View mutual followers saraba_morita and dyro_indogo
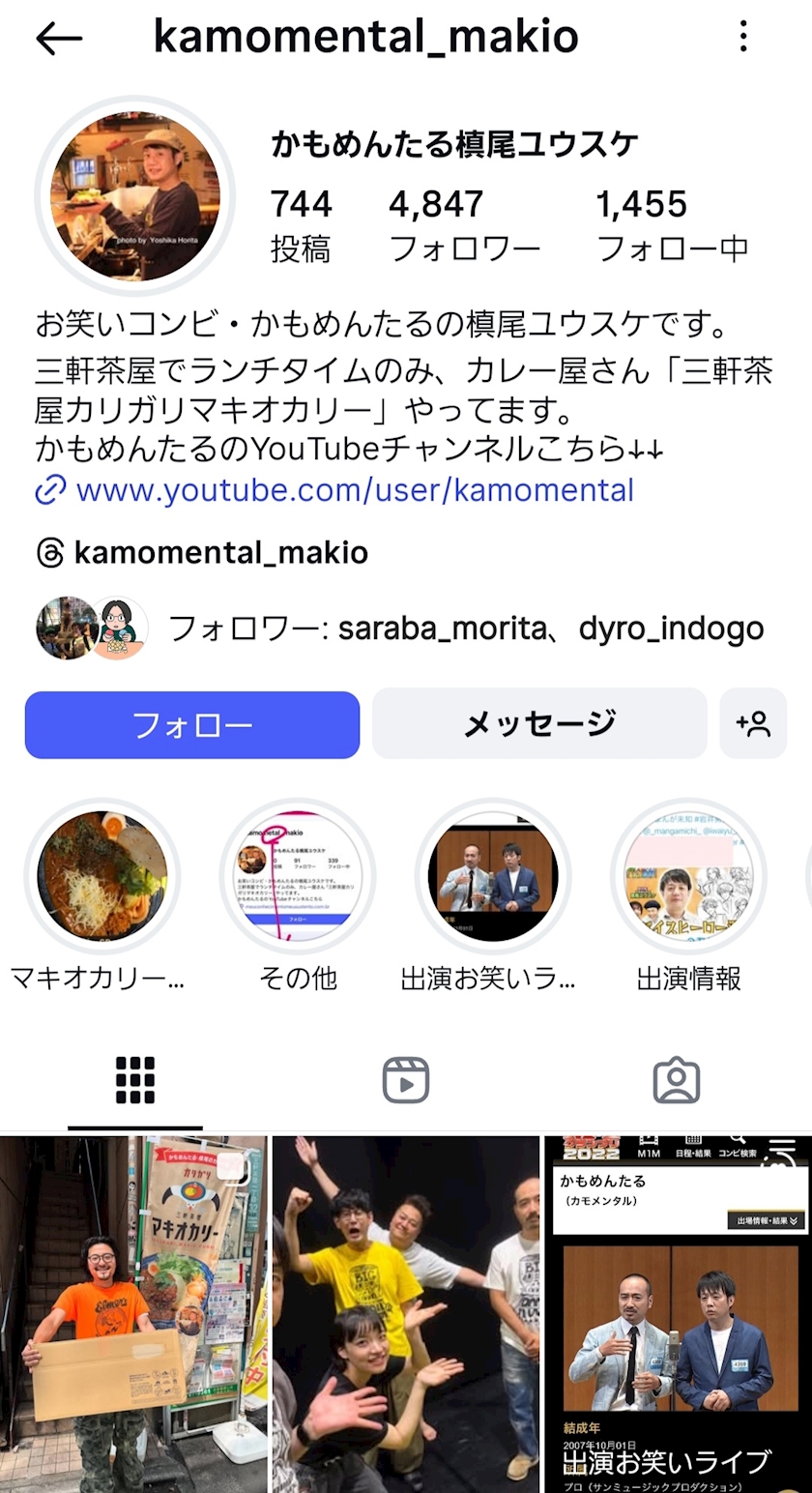This screenshot has width=812, height=1493. coord(464,629)
